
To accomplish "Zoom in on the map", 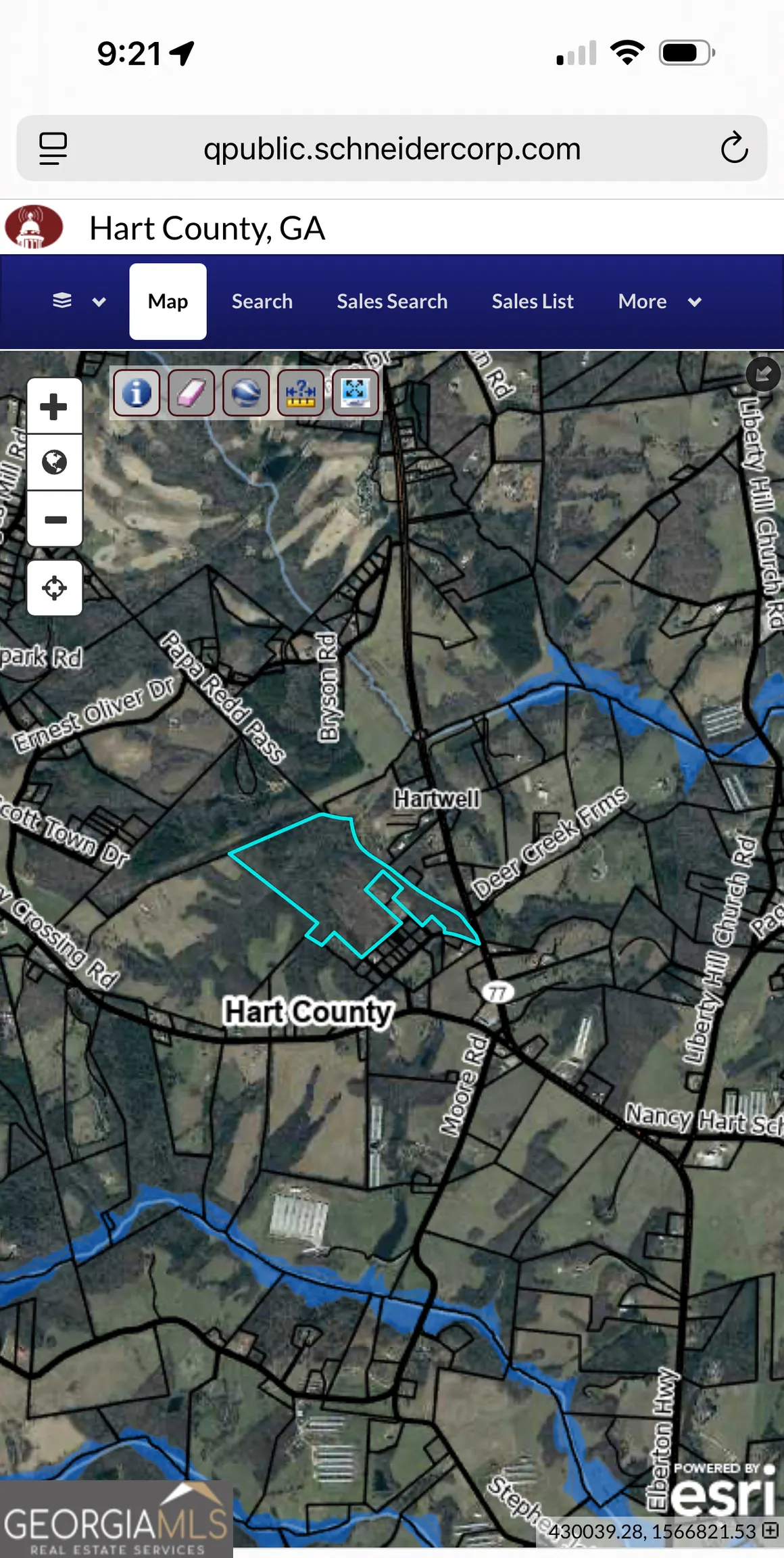I will pos(54,406).
